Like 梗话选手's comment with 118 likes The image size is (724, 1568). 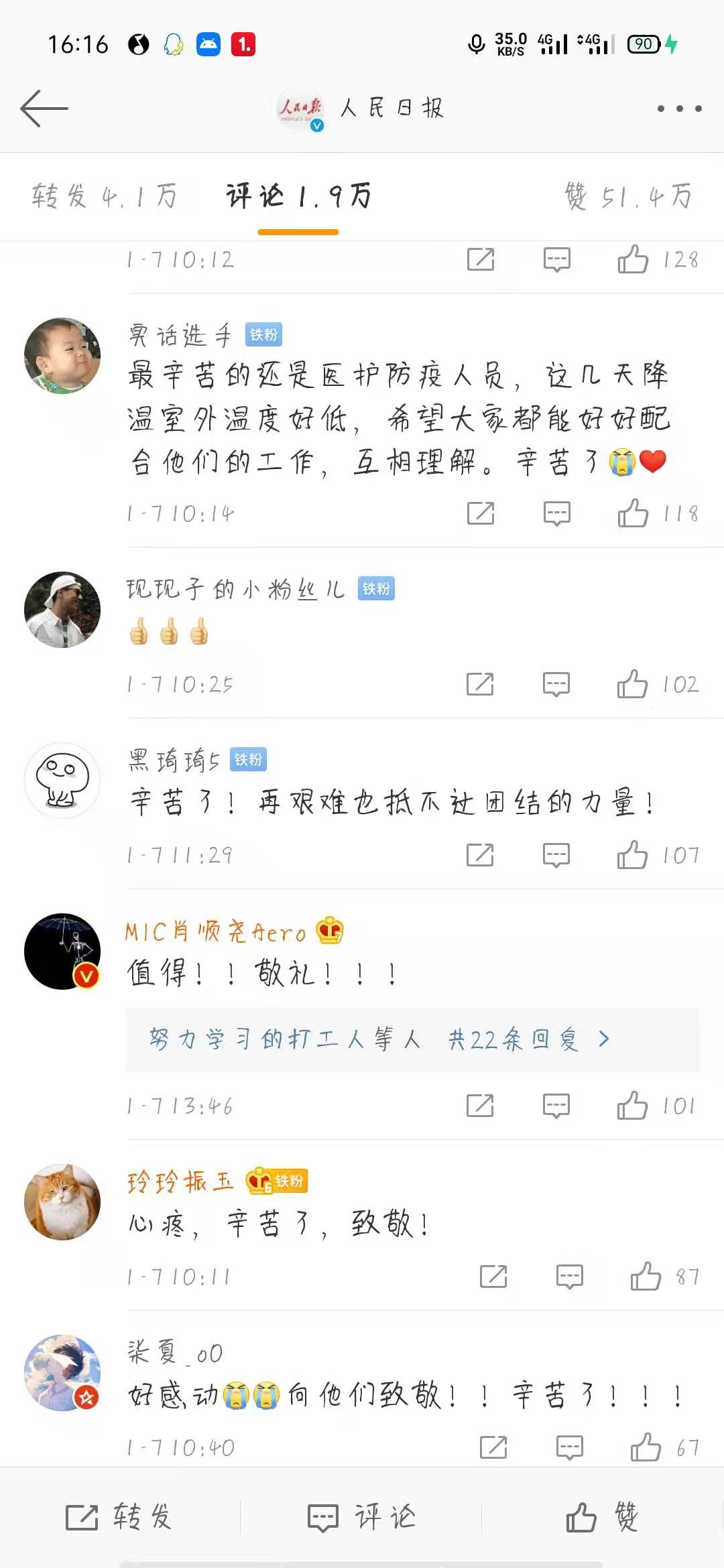(633, 514)
